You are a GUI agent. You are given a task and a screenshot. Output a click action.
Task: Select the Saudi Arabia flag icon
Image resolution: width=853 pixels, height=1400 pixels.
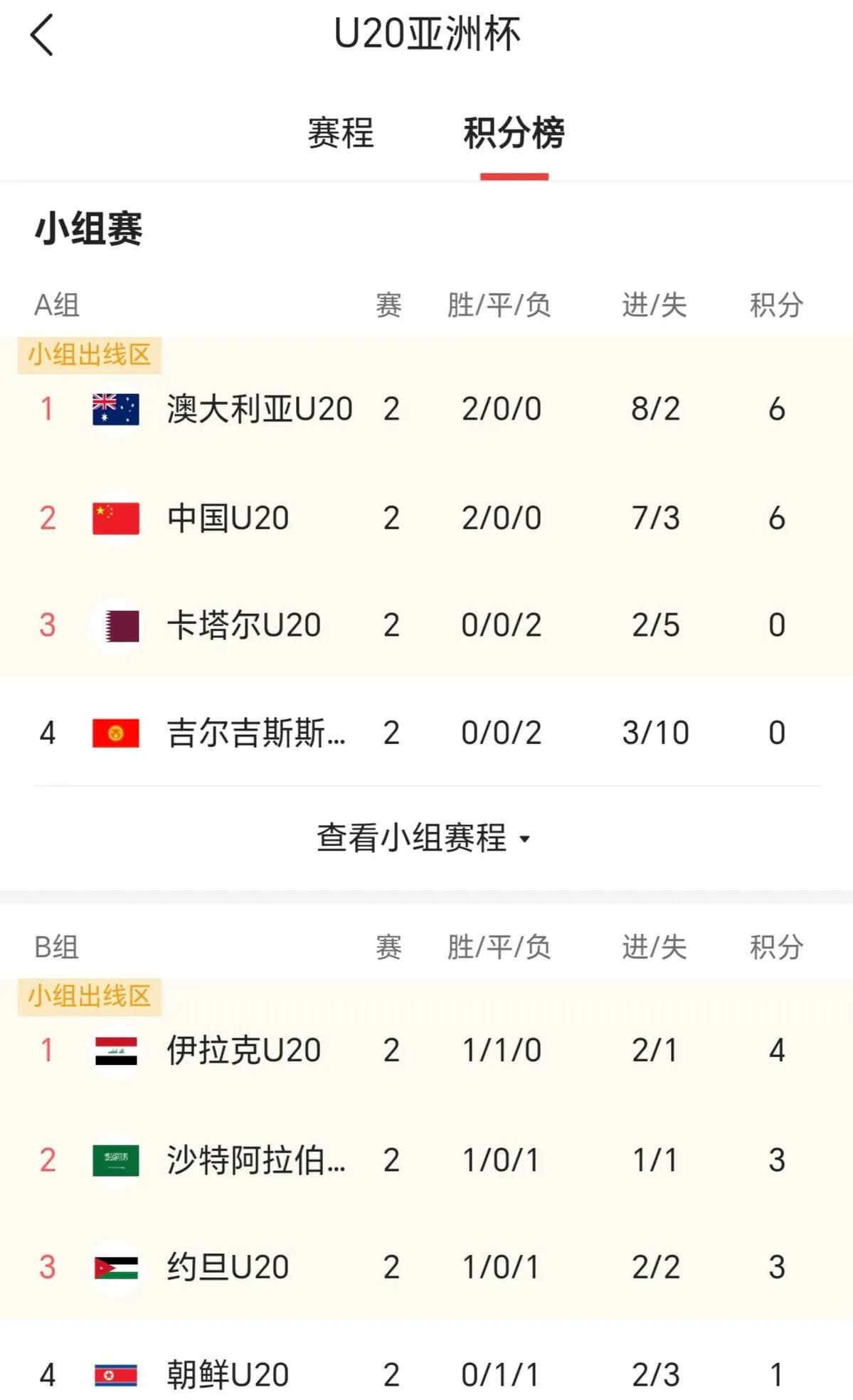pyautogui.click(x=115, y=1158)
